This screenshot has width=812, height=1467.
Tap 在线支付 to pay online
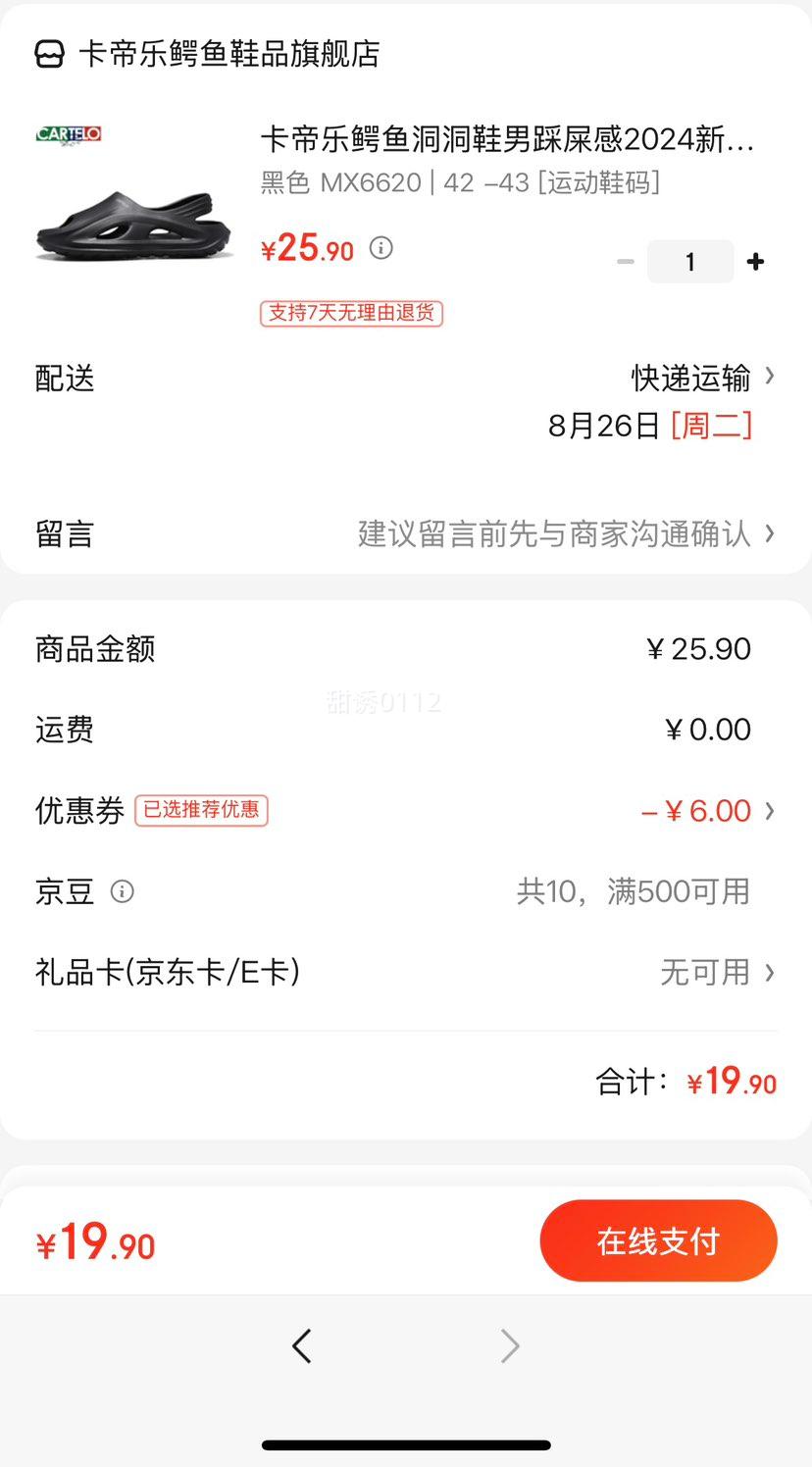(x=658, y=1241)
